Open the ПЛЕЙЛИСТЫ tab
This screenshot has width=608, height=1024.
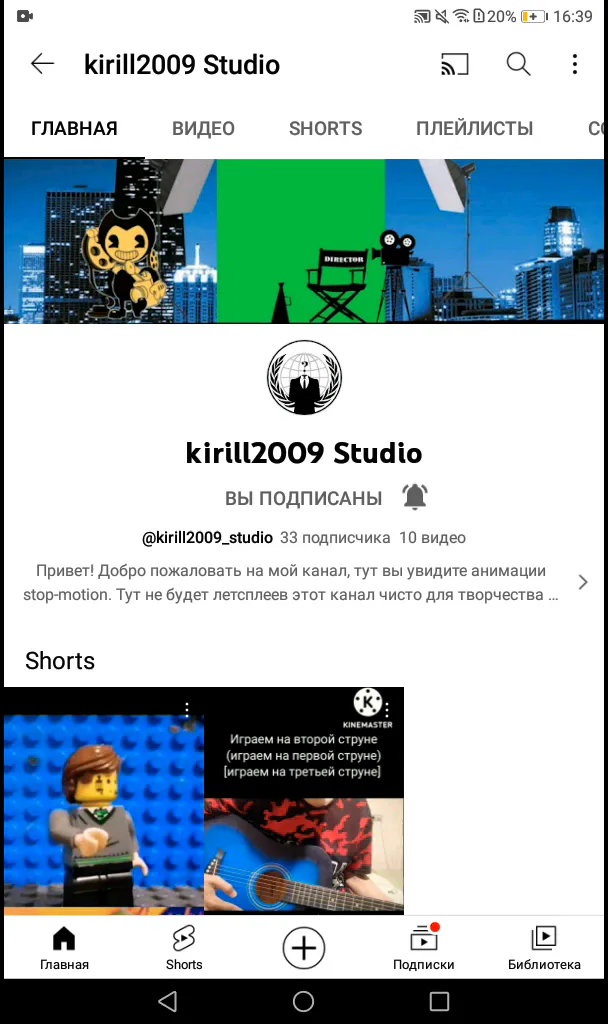[474, 128]
